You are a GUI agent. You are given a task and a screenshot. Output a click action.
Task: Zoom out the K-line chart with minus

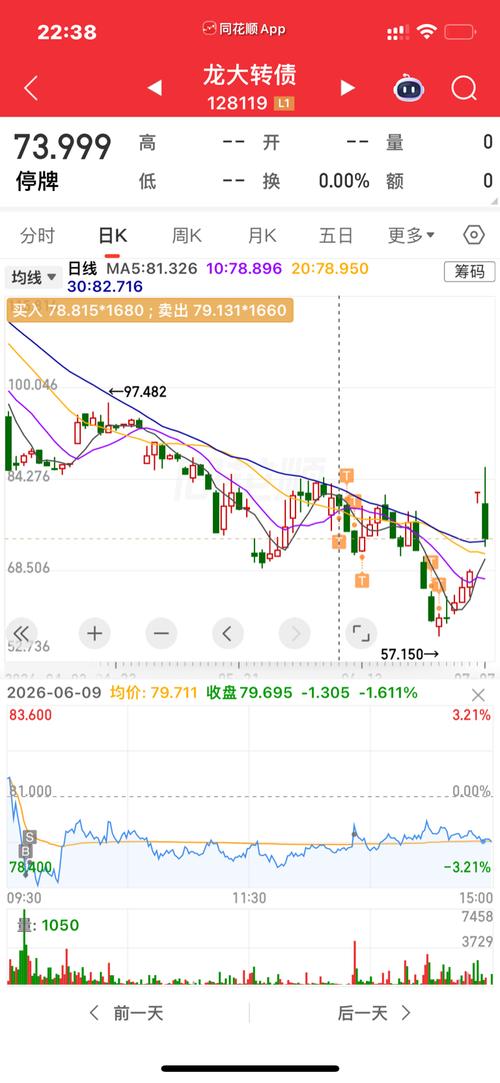[162, 633]
